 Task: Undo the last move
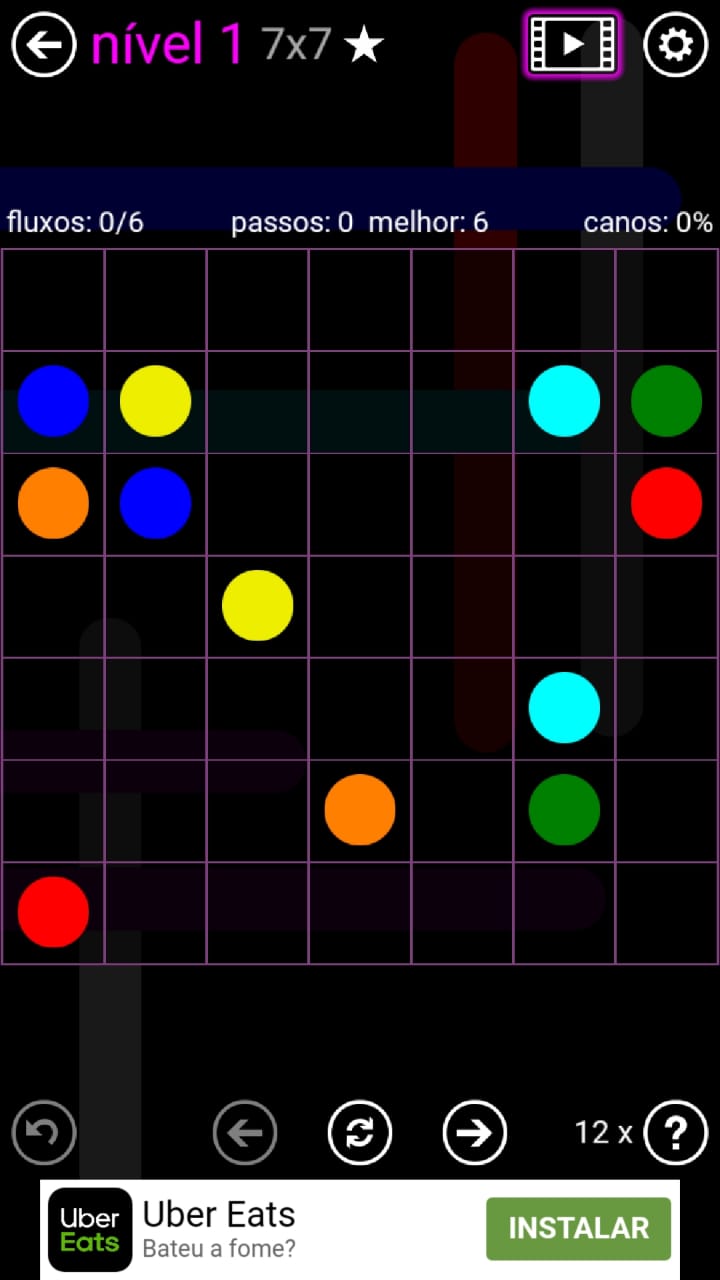44,1133
